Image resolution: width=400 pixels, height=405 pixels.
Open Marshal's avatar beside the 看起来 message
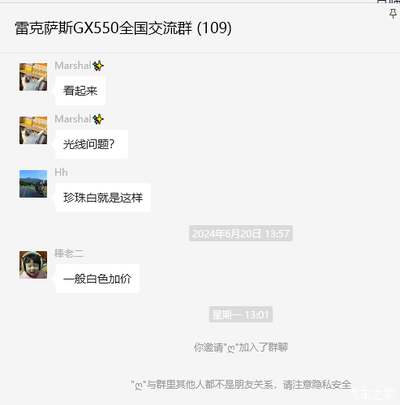[x=33, y=77]
